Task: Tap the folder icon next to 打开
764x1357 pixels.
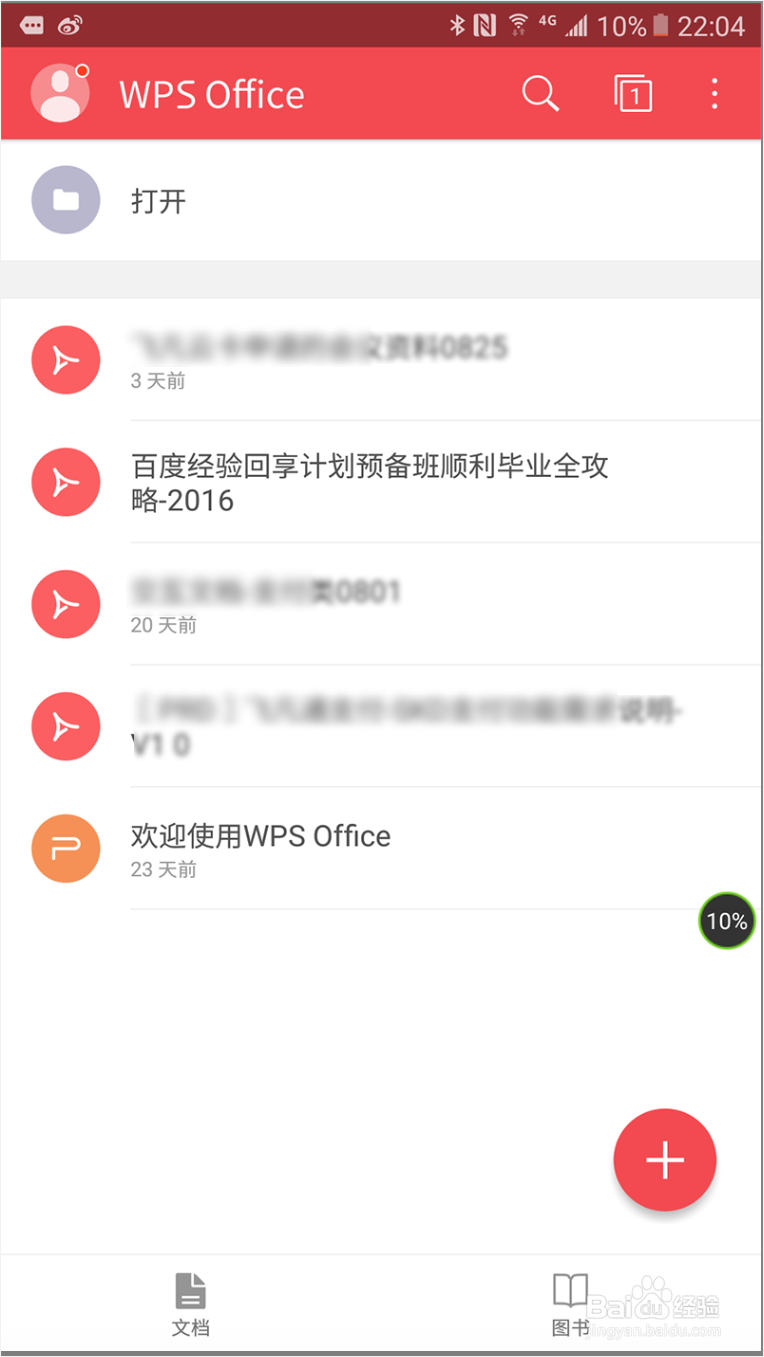Action: coord(65,199)
